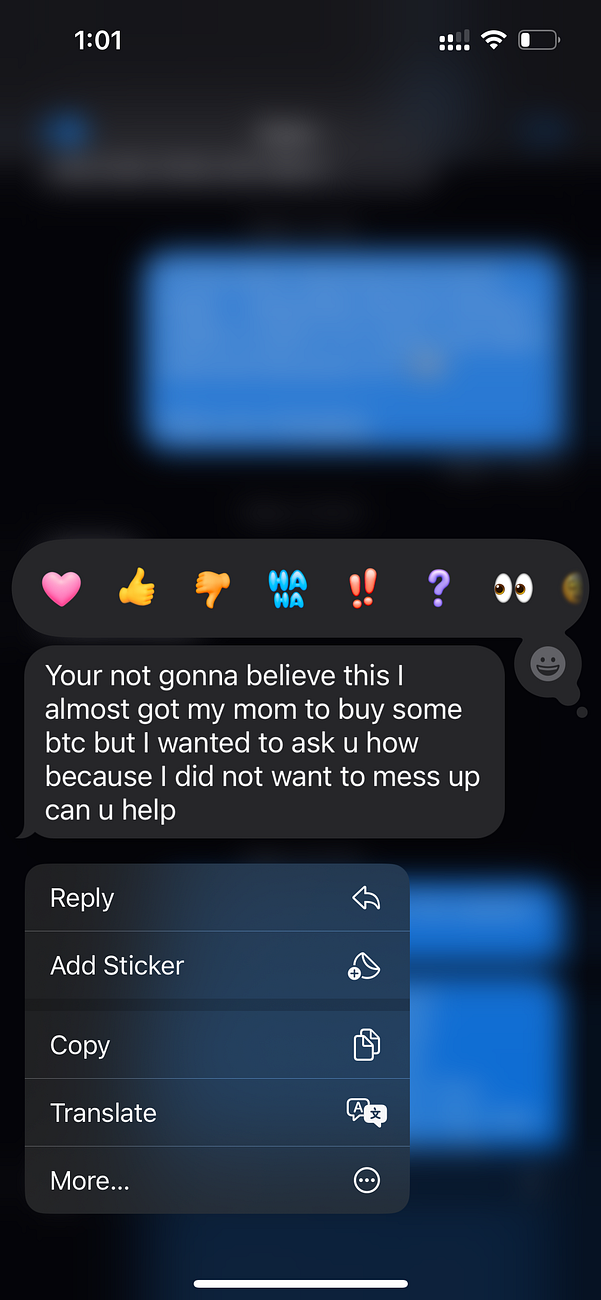React with the heart tapback
Screen dimensions: 601x1300
pyautogui.click(x=61, y=588)
